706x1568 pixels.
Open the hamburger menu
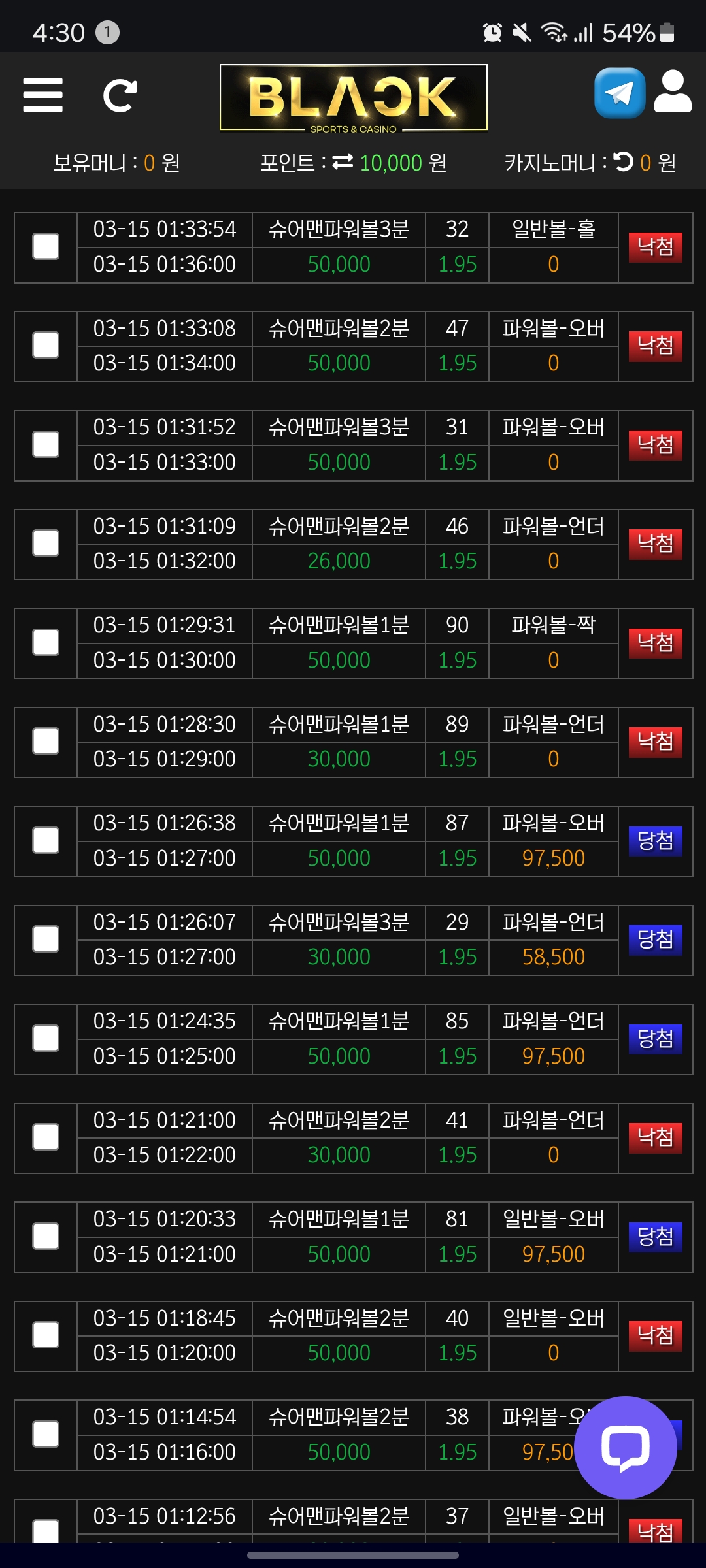[42, 95]
